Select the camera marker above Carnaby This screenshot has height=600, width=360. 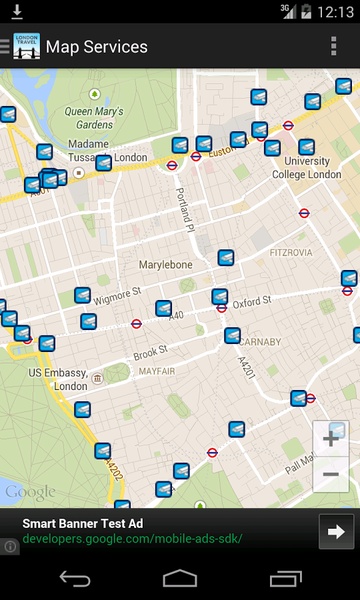(x=232, y=336)
